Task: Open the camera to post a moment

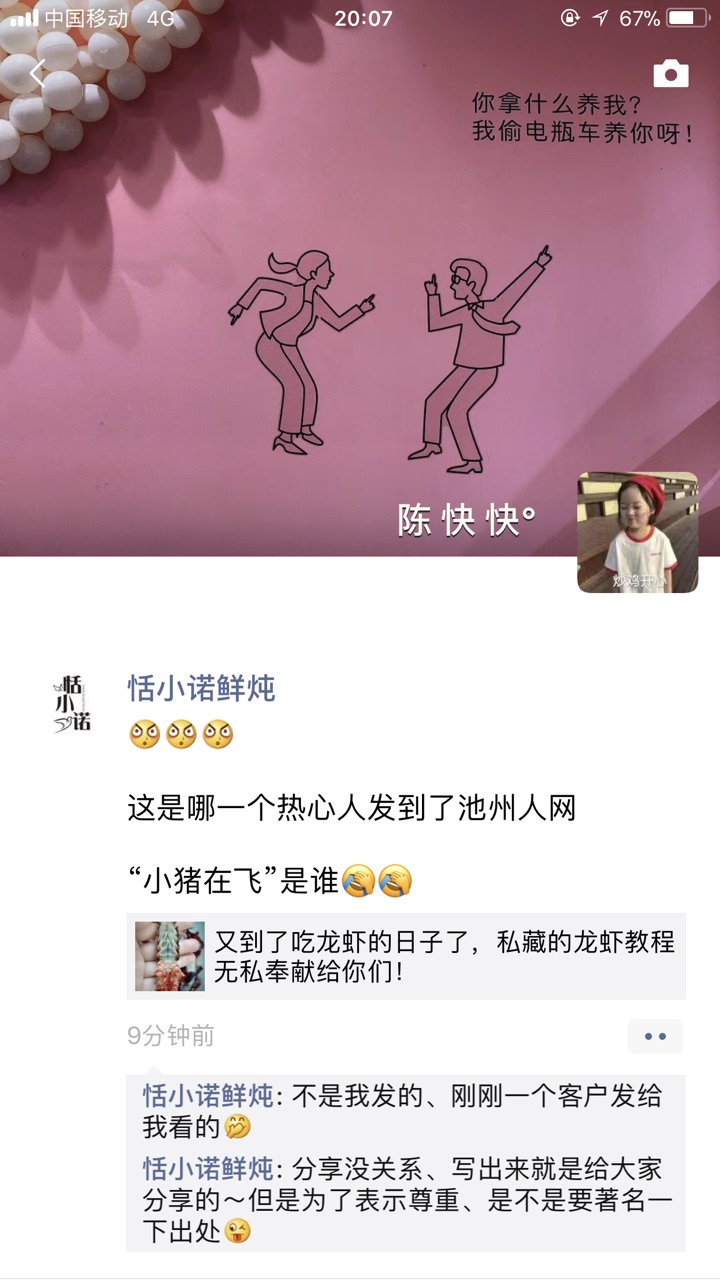Action: click(670, 74)
